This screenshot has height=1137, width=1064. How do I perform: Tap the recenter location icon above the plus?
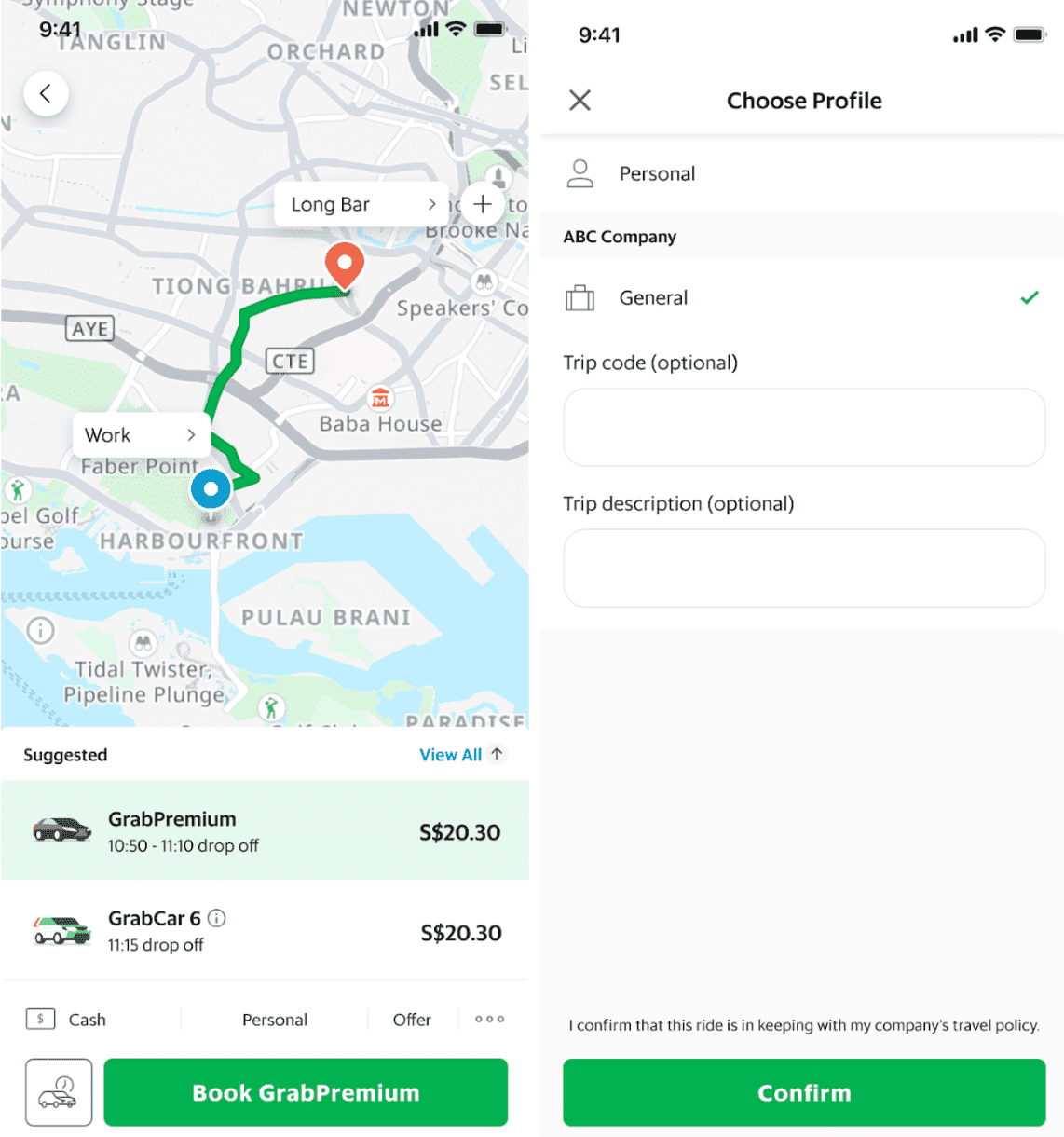point(498,177)
